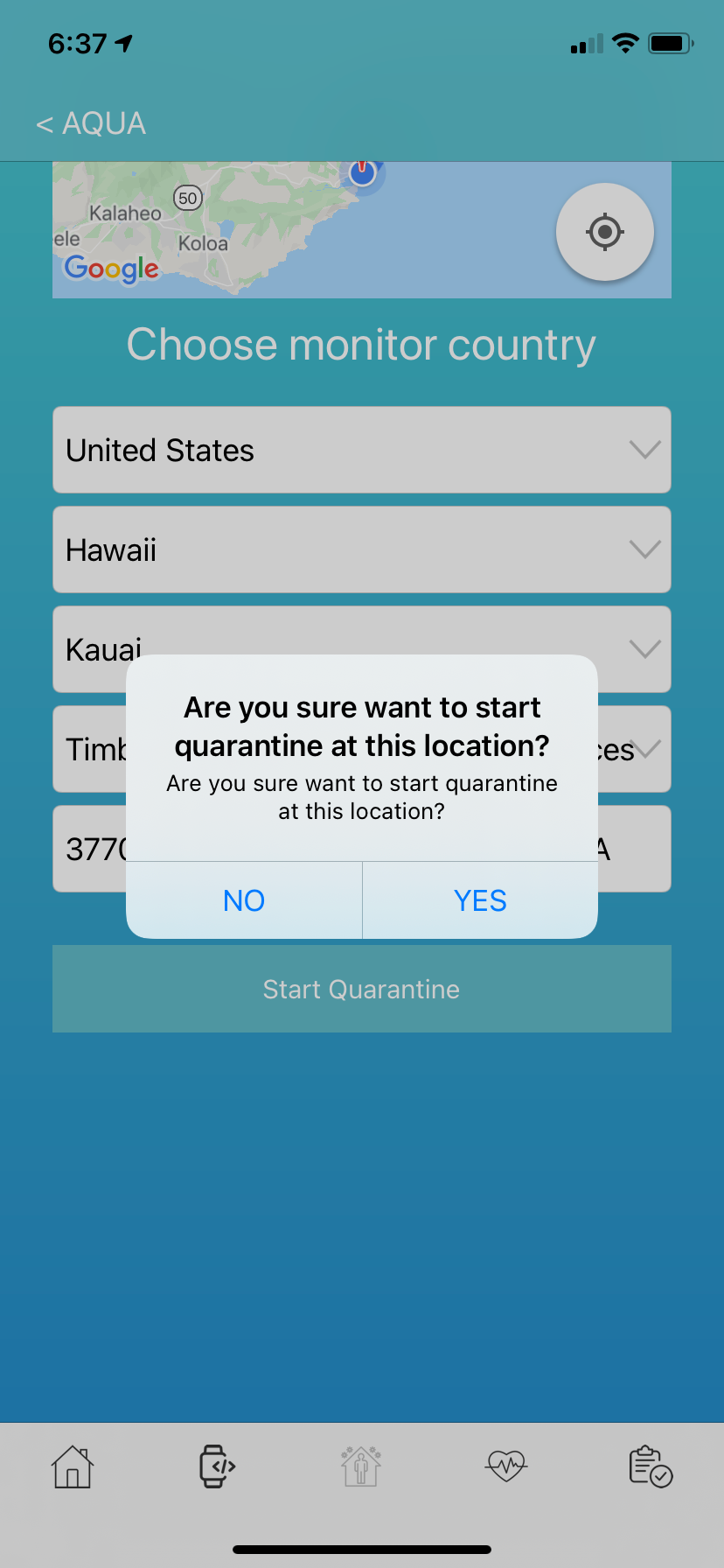724x1568 pixels.
Task: Open the quarantine home tab
Action: tap(361, 1466)
